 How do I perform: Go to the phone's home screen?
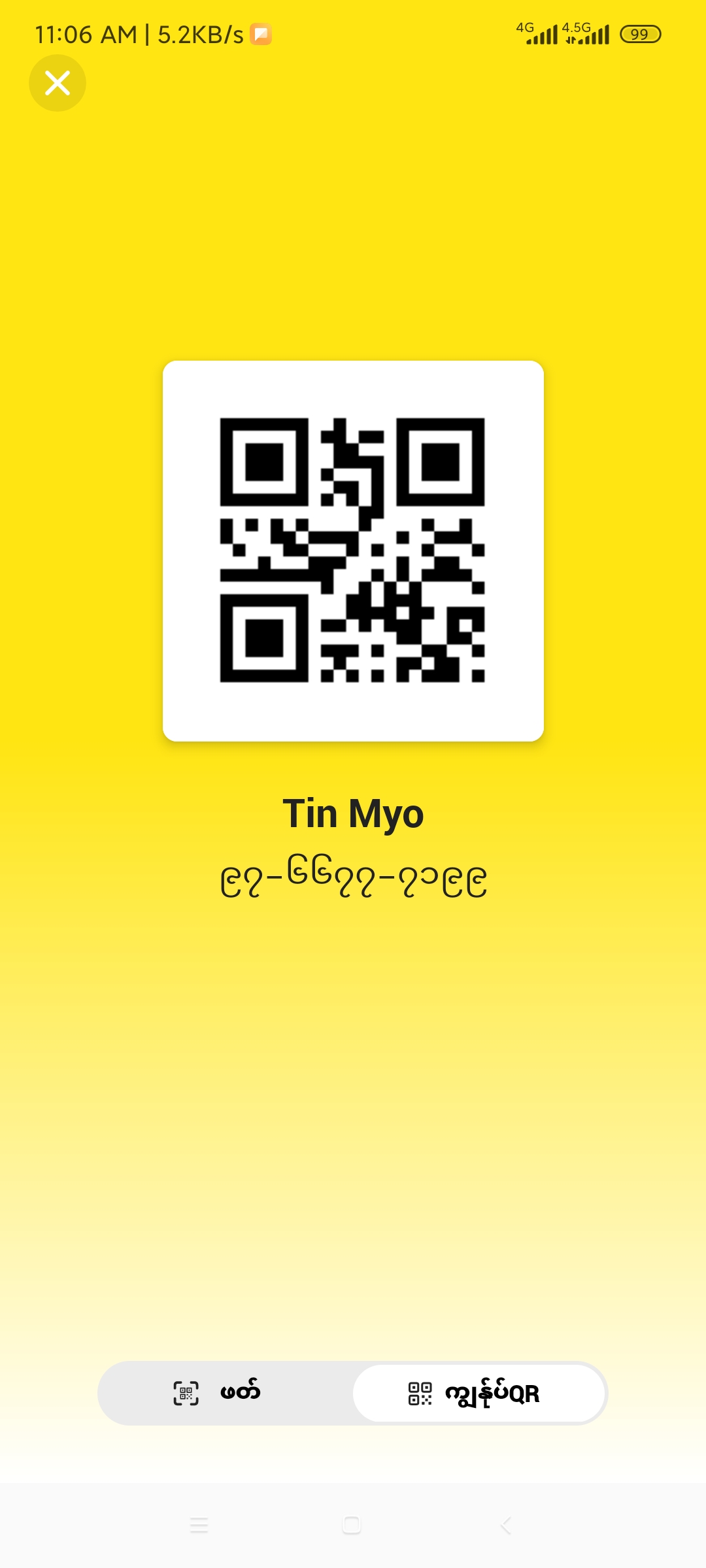point(352,1525)
